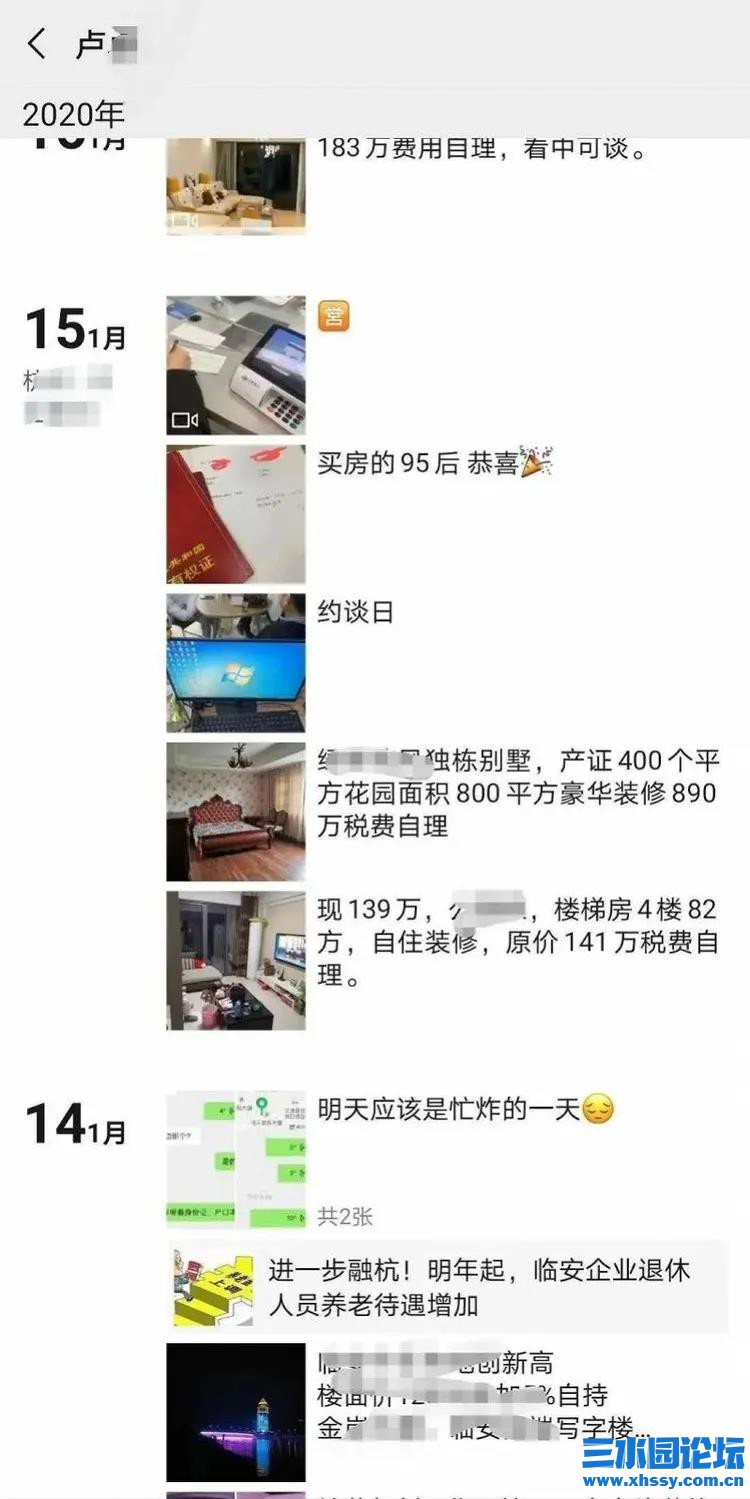Go back using the top-left arrow
The image size is (750, 1499).
coord(37,45)
